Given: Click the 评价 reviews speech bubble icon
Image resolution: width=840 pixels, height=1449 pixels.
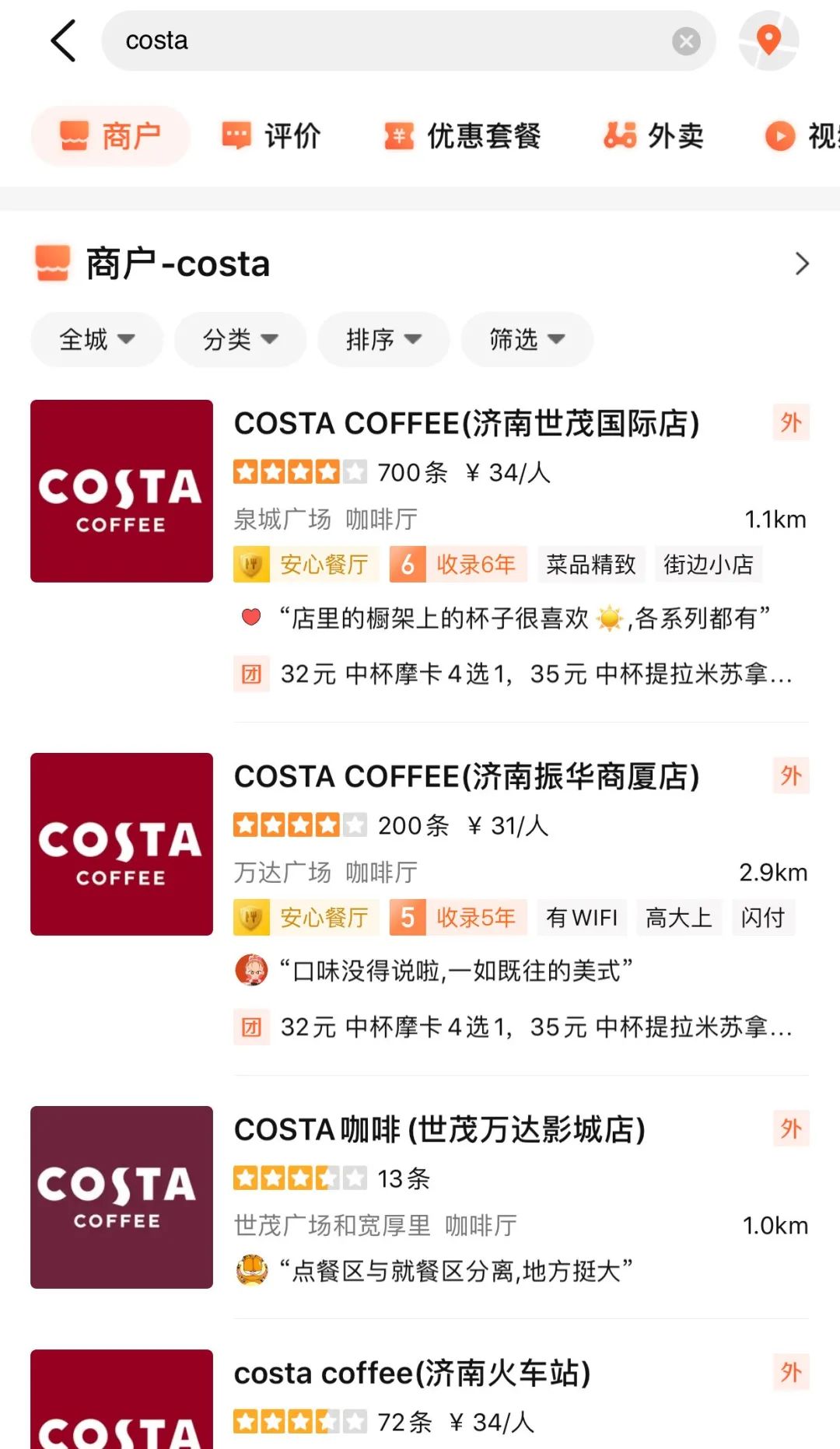Looking at the screenshot, I should click(237, 135).
